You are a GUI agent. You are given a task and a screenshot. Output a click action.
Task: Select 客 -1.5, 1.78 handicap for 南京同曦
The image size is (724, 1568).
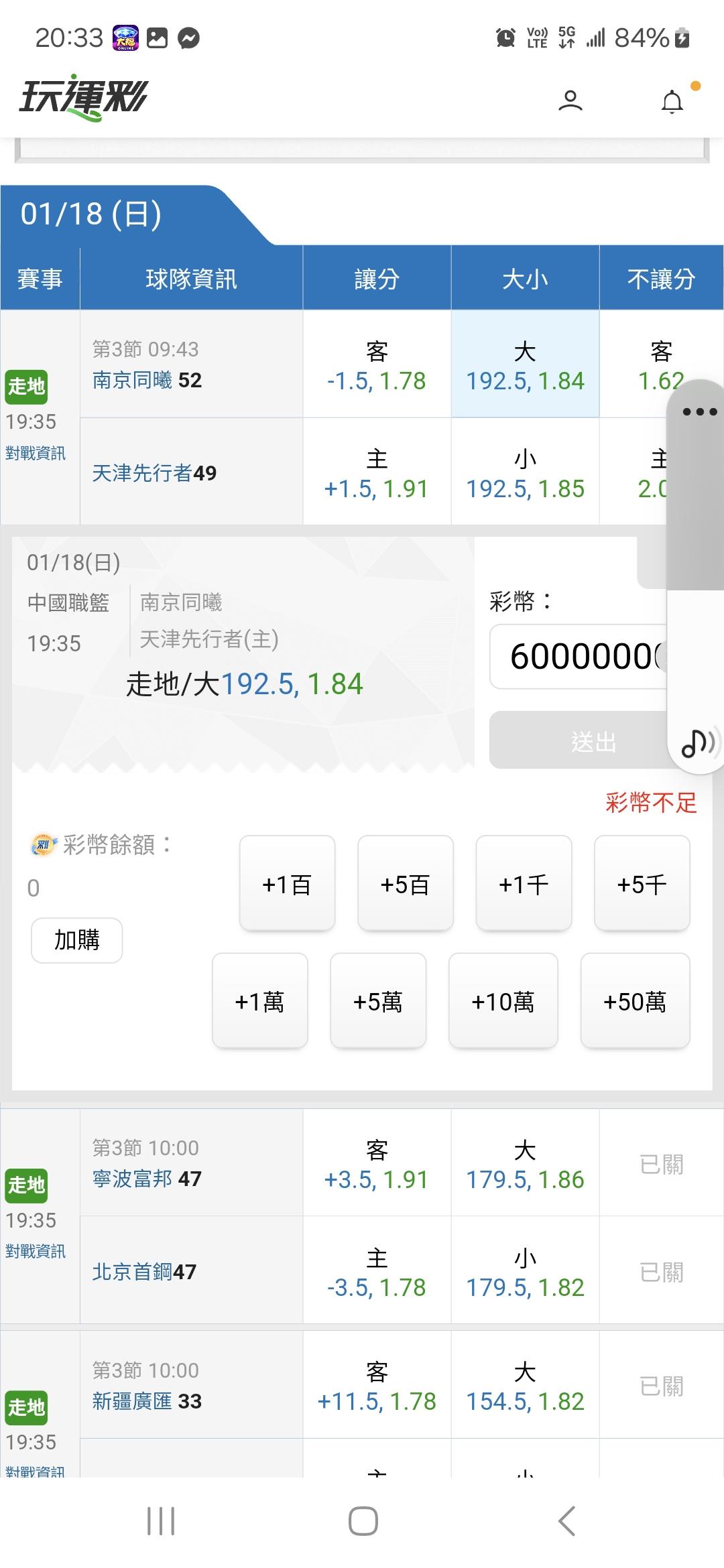(x=377, y=365)
